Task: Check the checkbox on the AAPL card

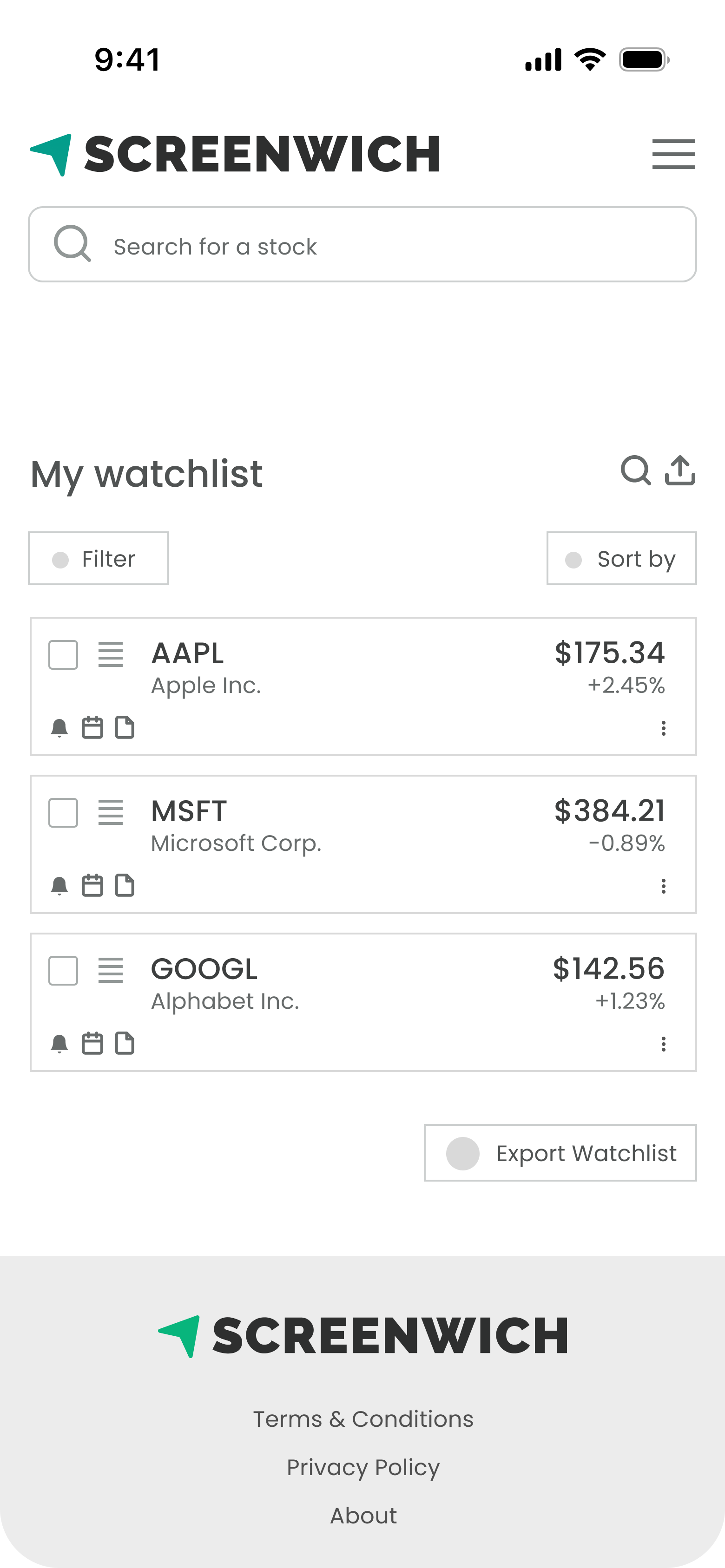Action: [63, 655]
